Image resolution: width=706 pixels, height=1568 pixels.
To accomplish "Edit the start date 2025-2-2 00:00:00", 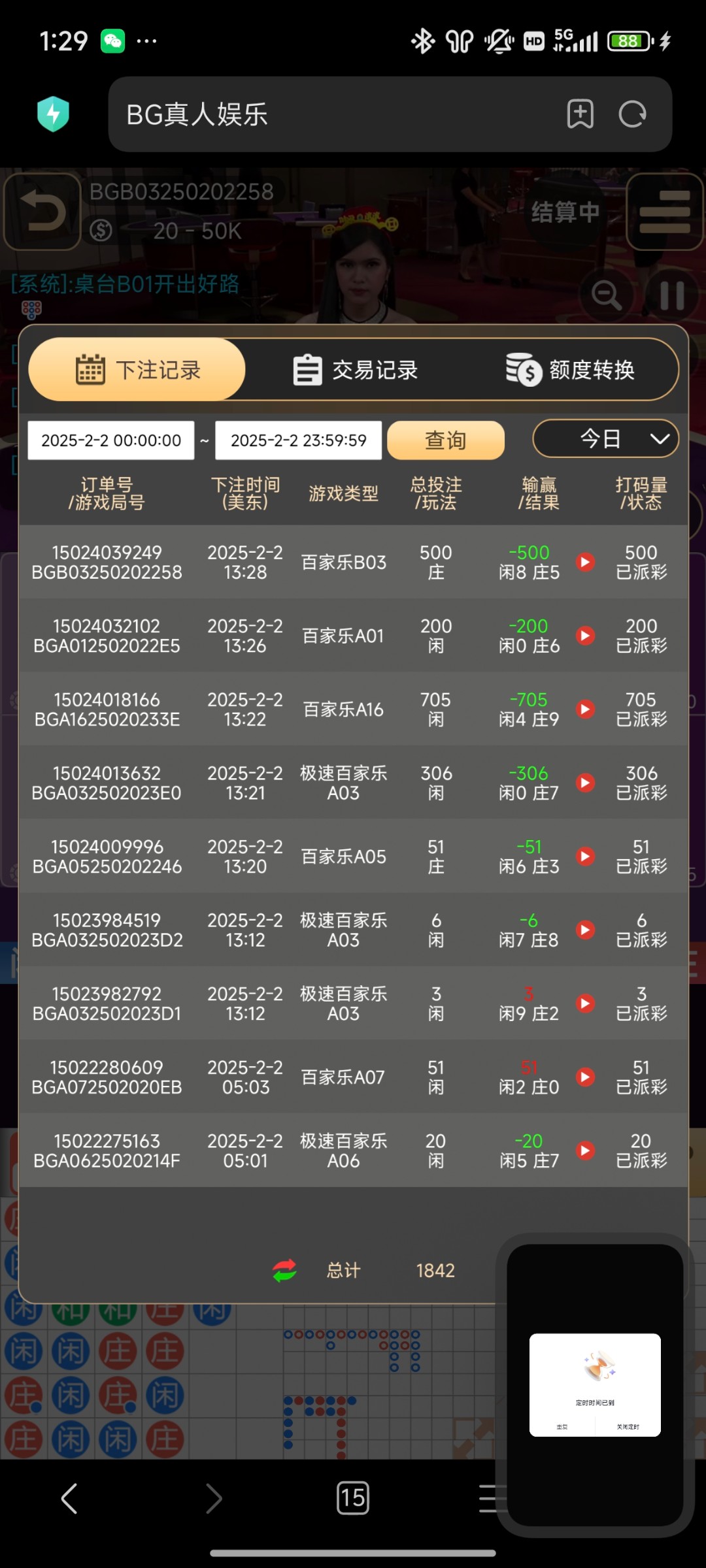I will coord(111,440).
